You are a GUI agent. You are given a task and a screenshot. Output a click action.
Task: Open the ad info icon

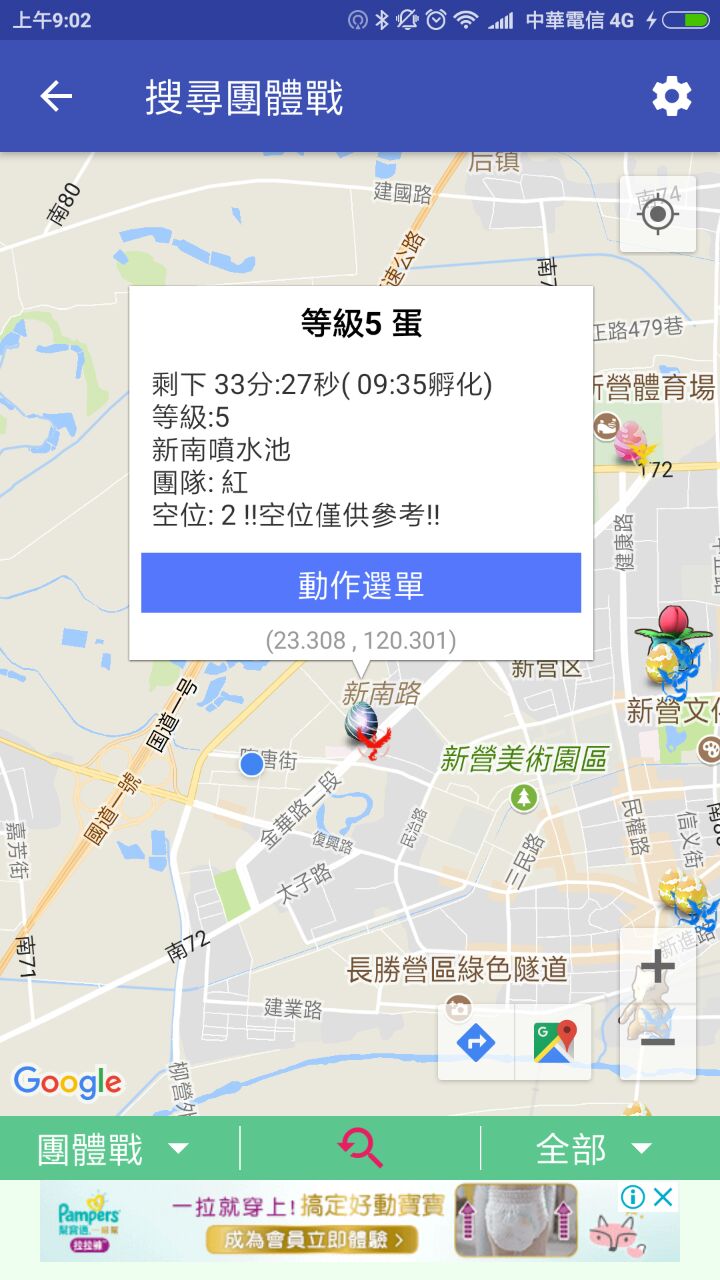(x=632, y=1197)
